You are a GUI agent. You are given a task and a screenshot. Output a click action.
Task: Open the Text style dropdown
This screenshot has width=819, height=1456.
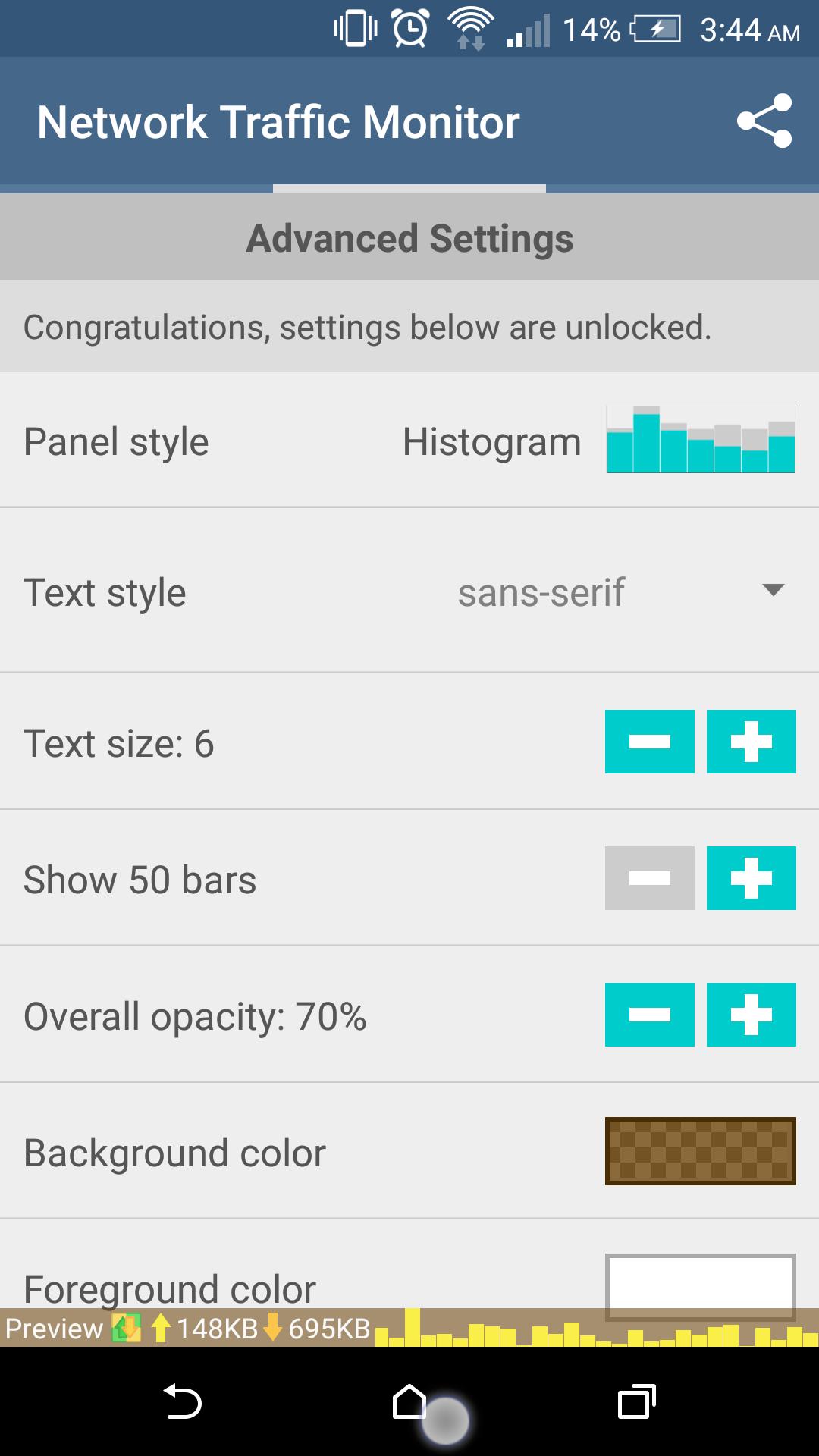click(620, 592)
